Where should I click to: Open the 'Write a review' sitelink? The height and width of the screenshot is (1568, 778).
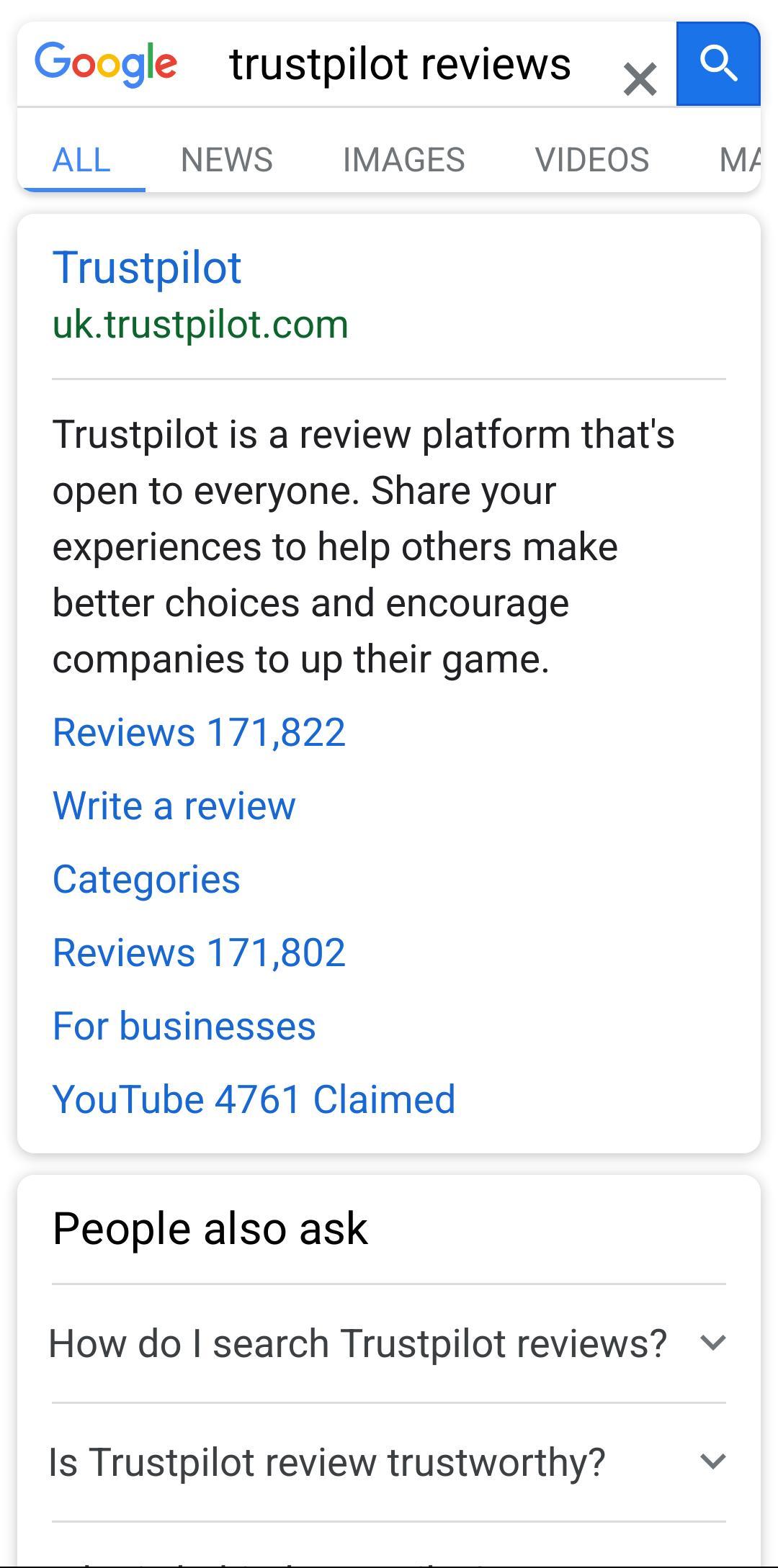[174, 806]
